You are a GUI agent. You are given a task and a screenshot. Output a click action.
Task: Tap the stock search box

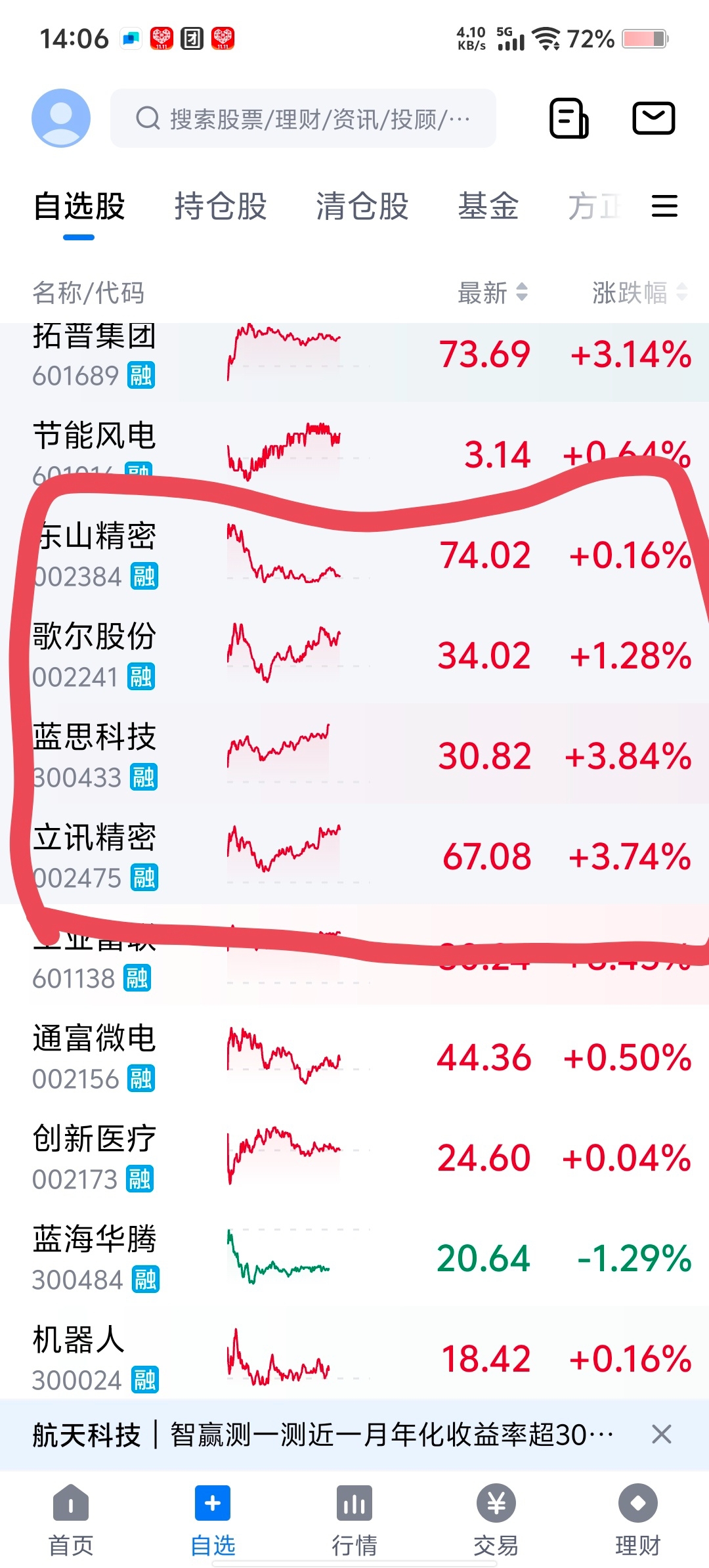[303, 119]
